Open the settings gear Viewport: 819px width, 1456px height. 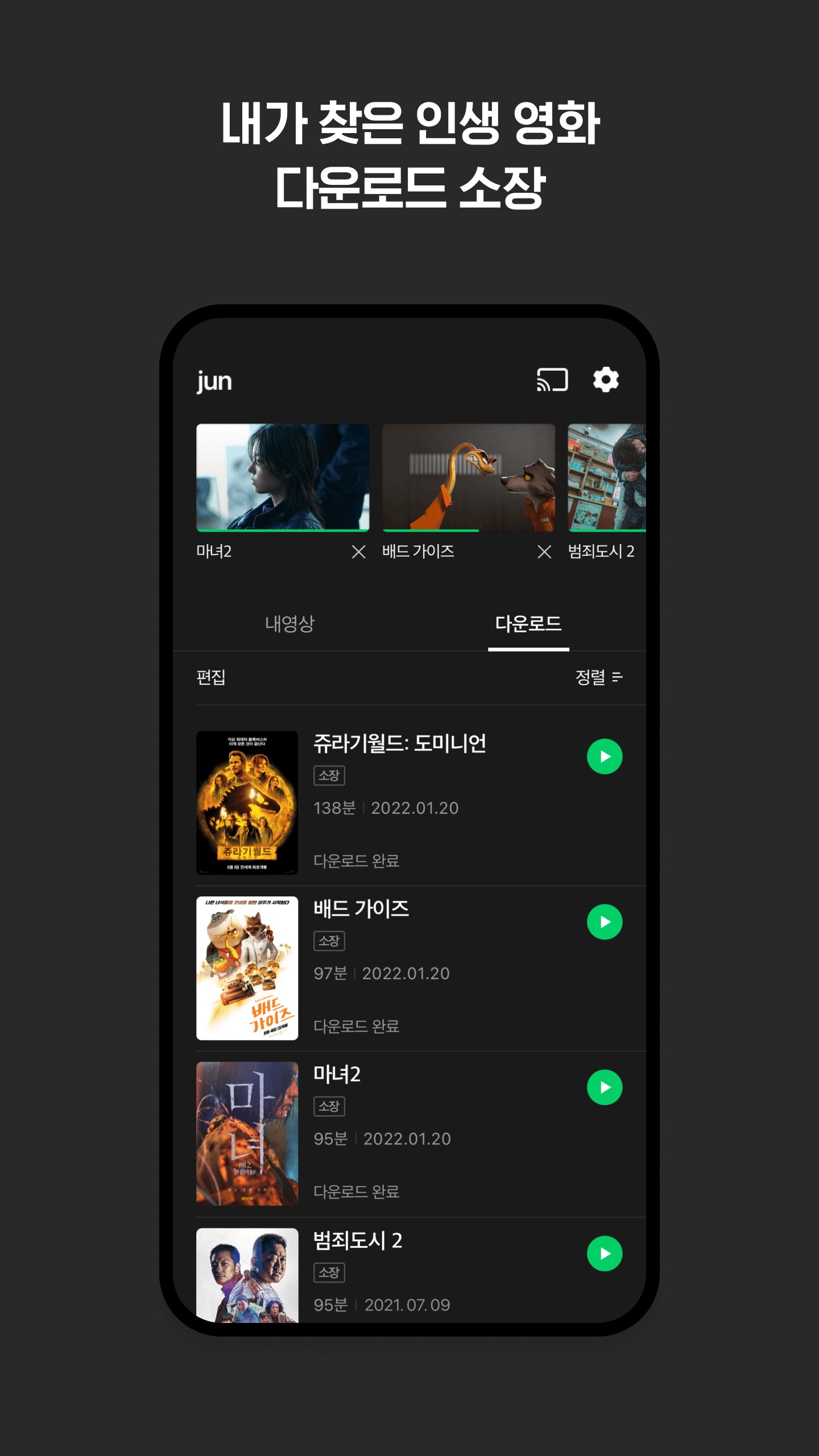tap(606, 380)
